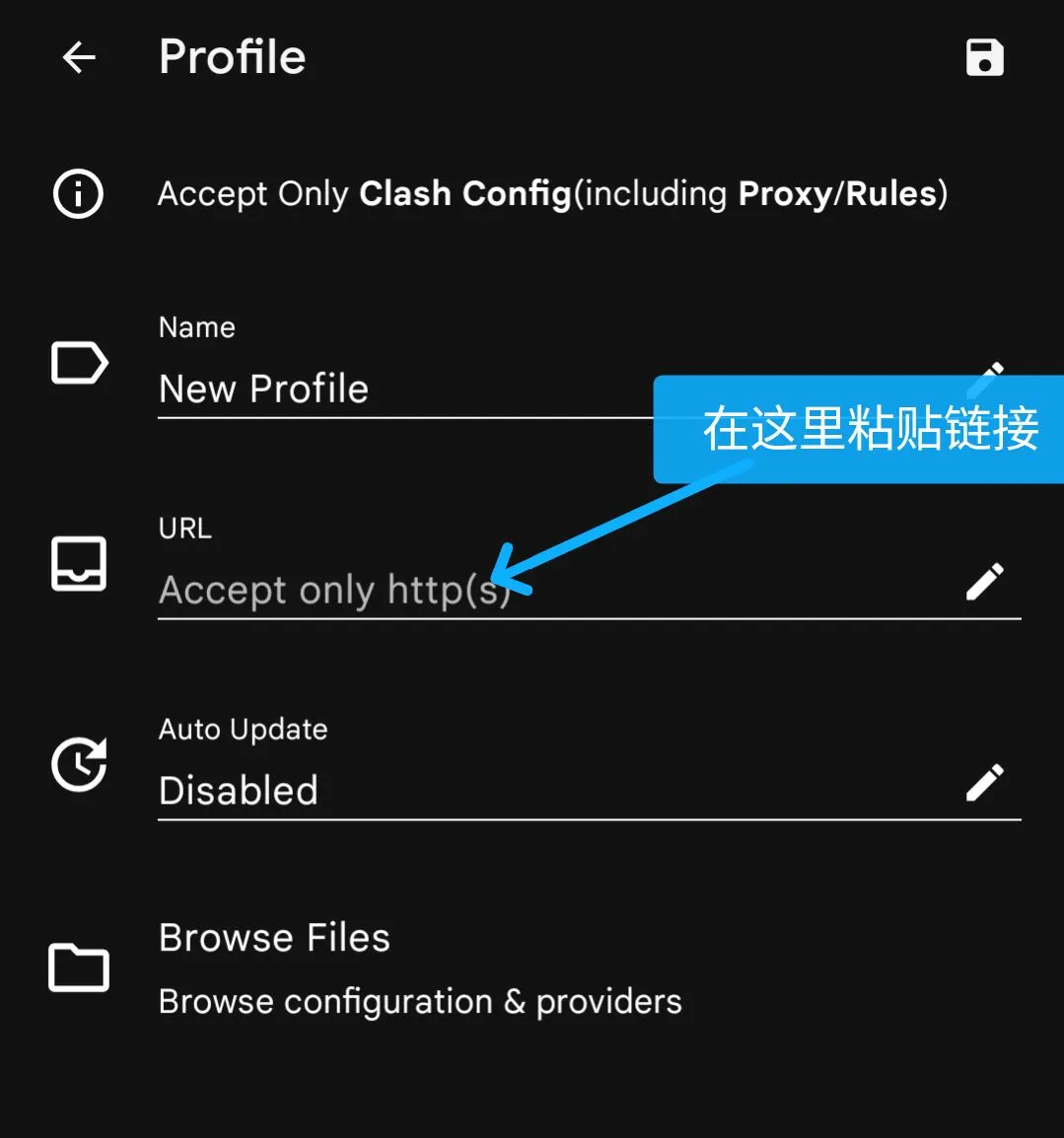The width and height of the screenshot is (1064, 1138).
Task: Save the profile with the disk icon
Action: tap(984, 57)
